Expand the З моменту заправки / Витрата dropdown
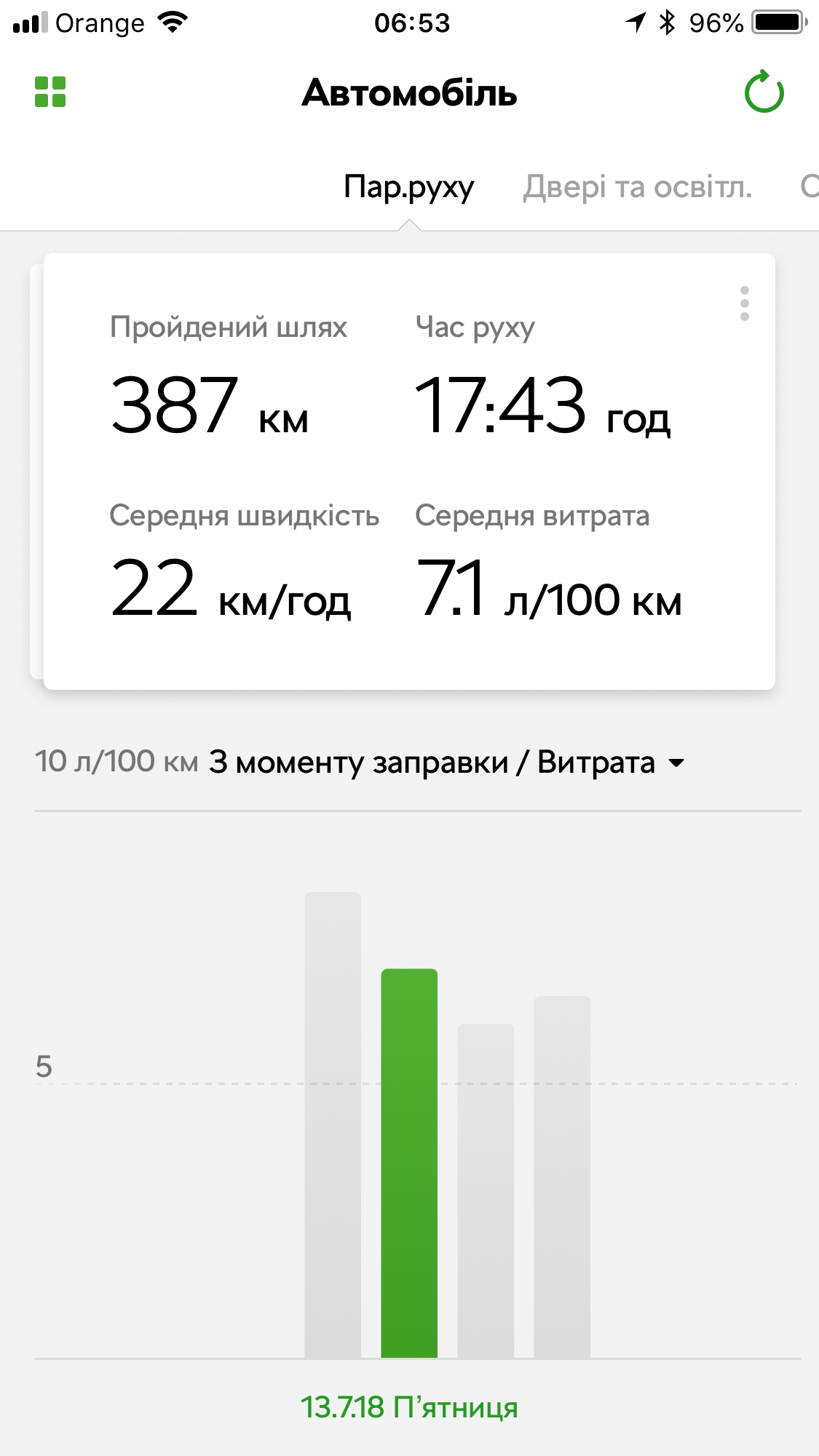819x1456 pixels. coord(447,763)
